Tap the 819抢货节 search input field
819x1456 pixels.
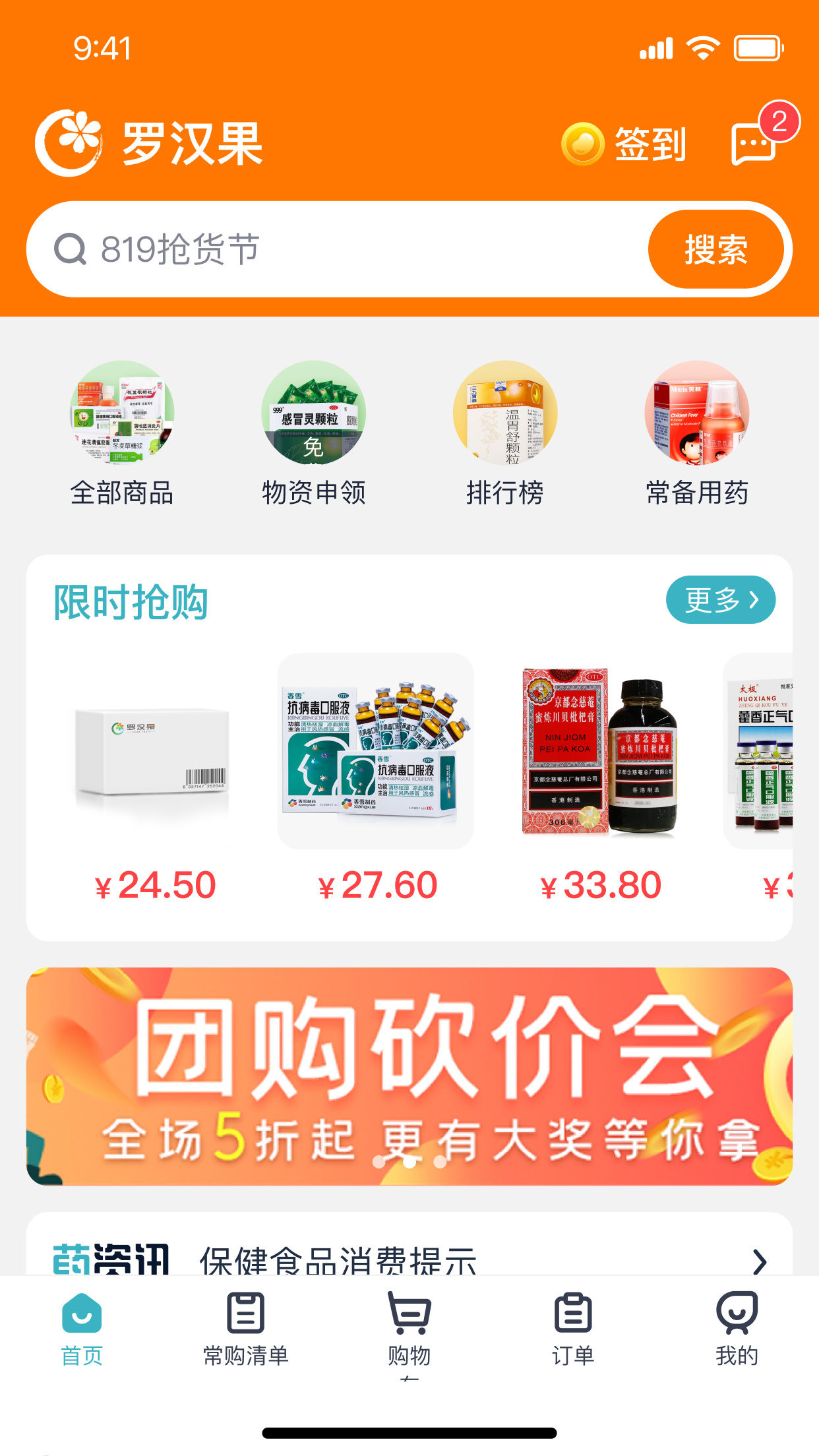point(264,249)
